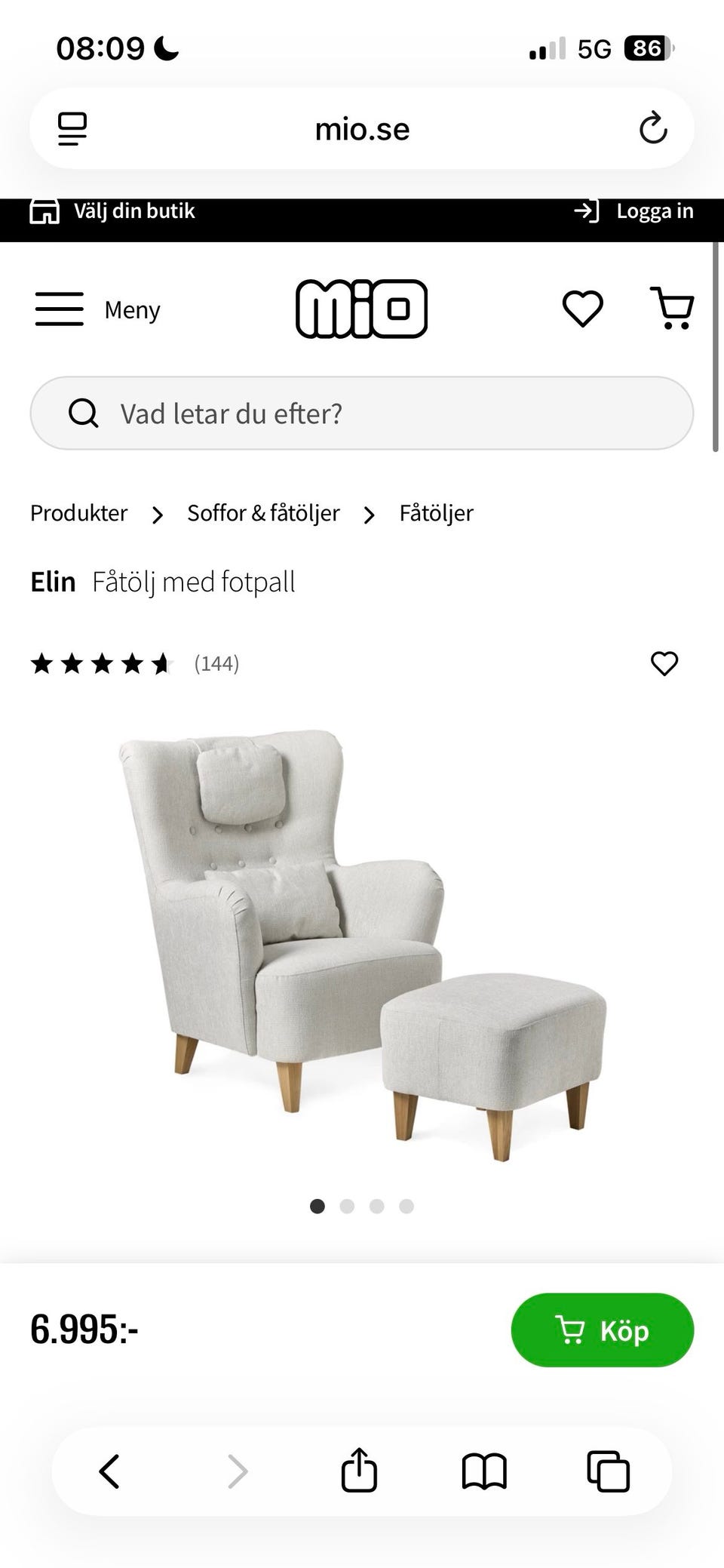Image resolution: width=724 pixels, height=1568 pixels.
Task: Open reviews by tapping the star rating
Action: coord(102,664)
